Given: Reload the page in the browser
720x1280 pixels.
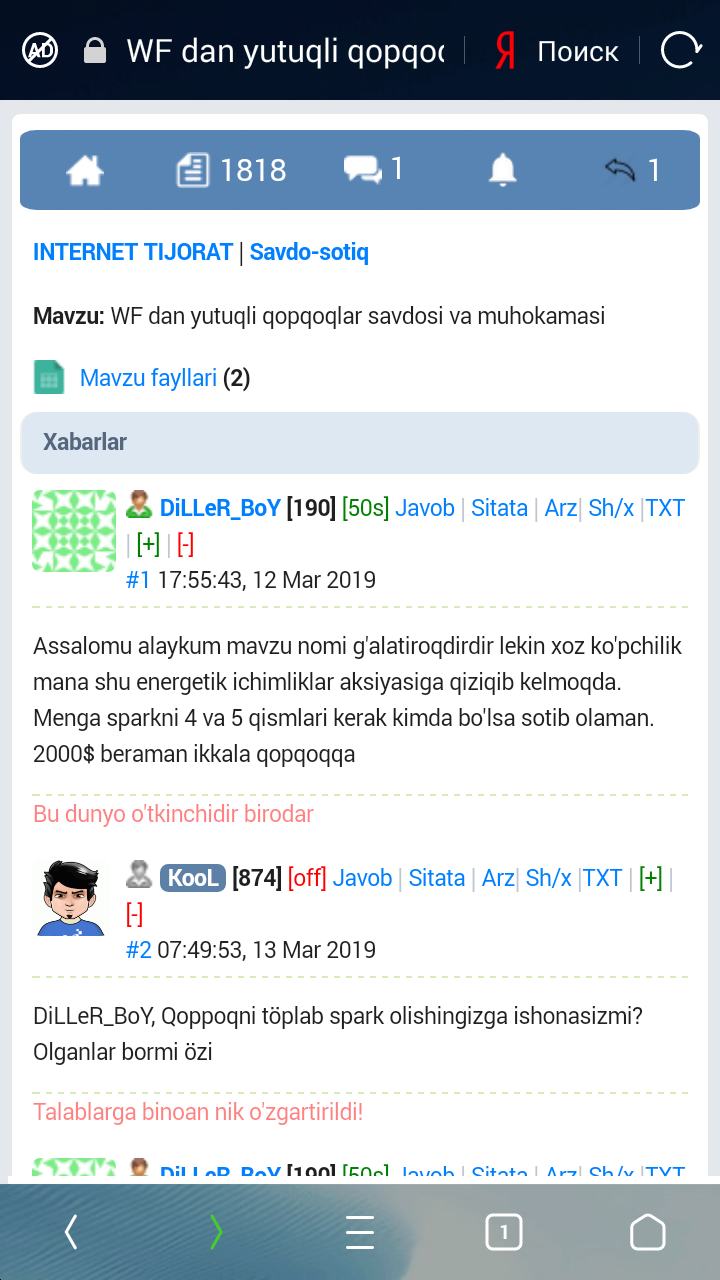Looking at the screenshot, I should 680,50.
